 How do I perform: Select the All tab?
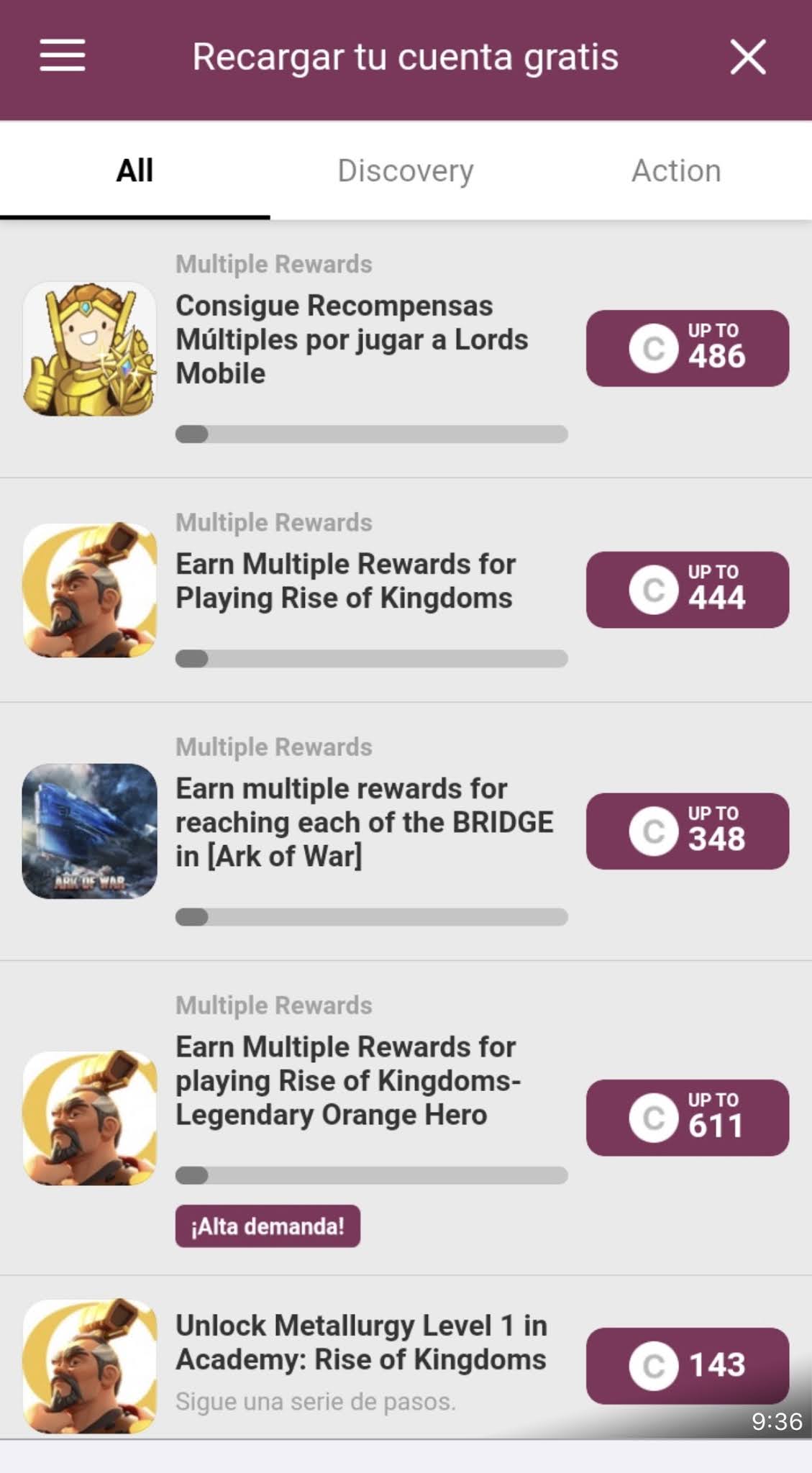[134, 171]
